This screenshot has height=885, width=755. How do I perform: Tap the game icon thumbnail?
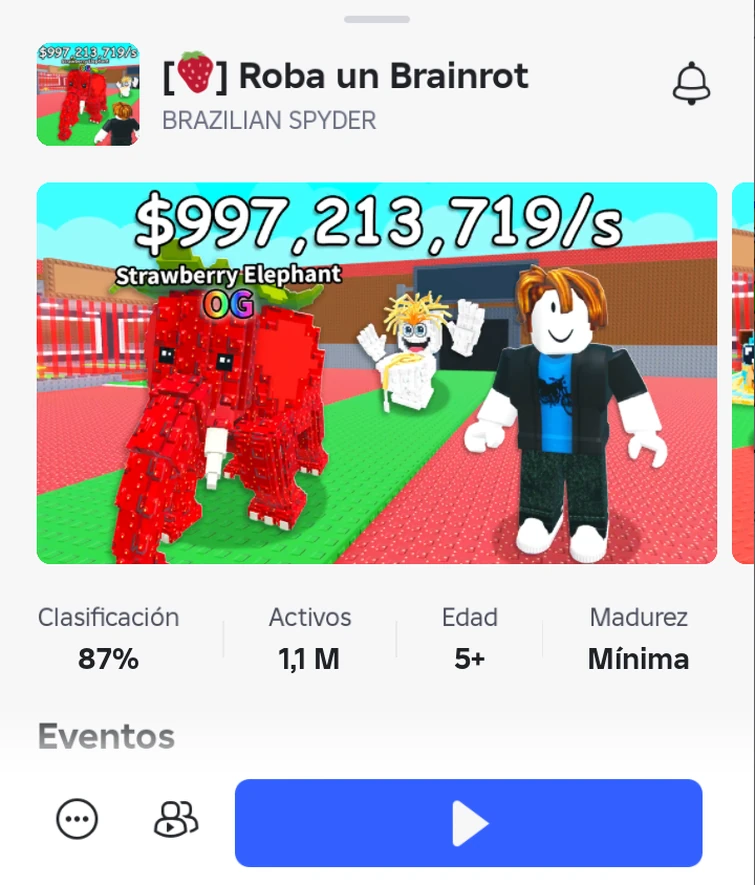[x=88, y=94]
